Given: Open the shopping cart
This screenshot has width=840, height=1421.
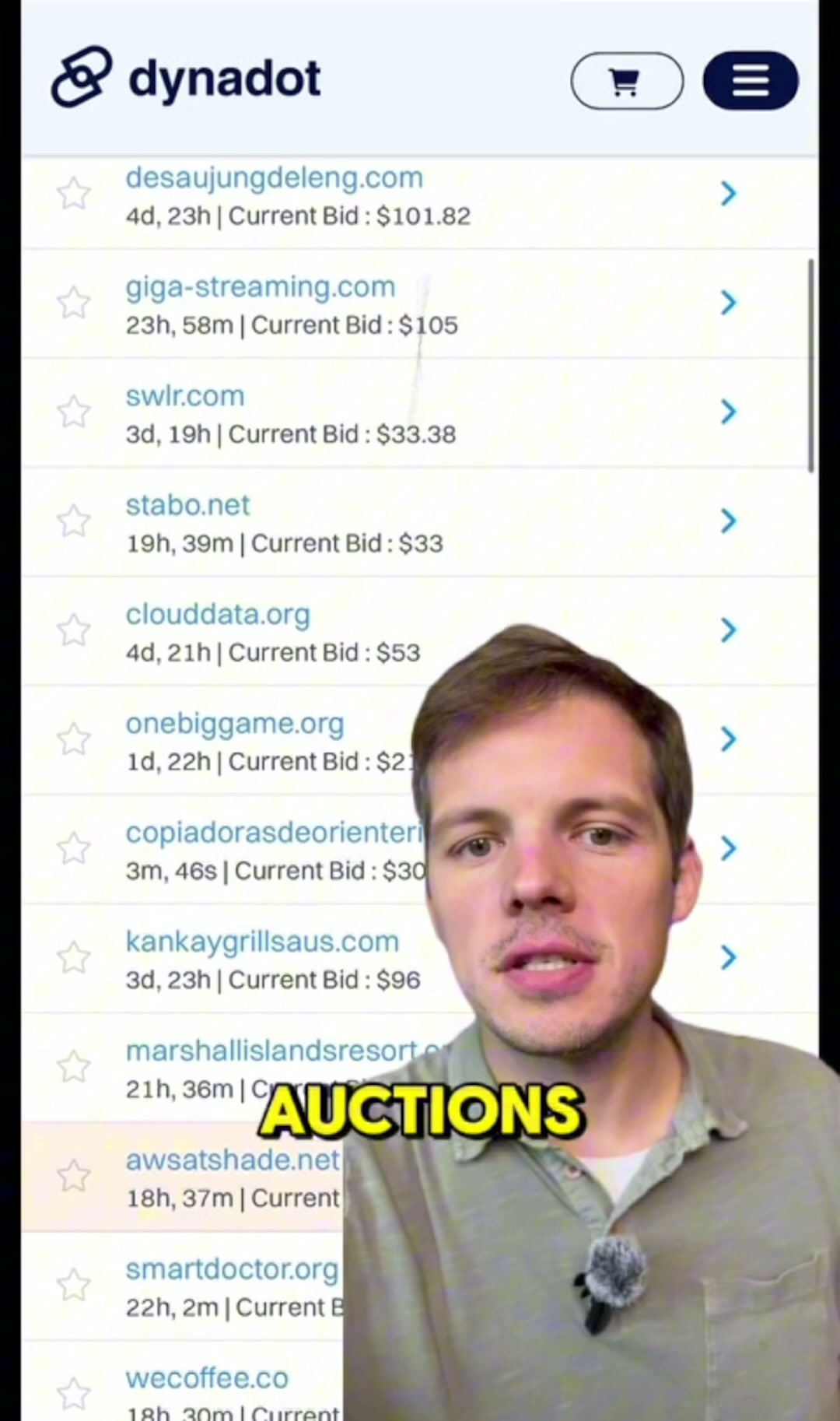Looking at the screenshot, I should (627, 81).
